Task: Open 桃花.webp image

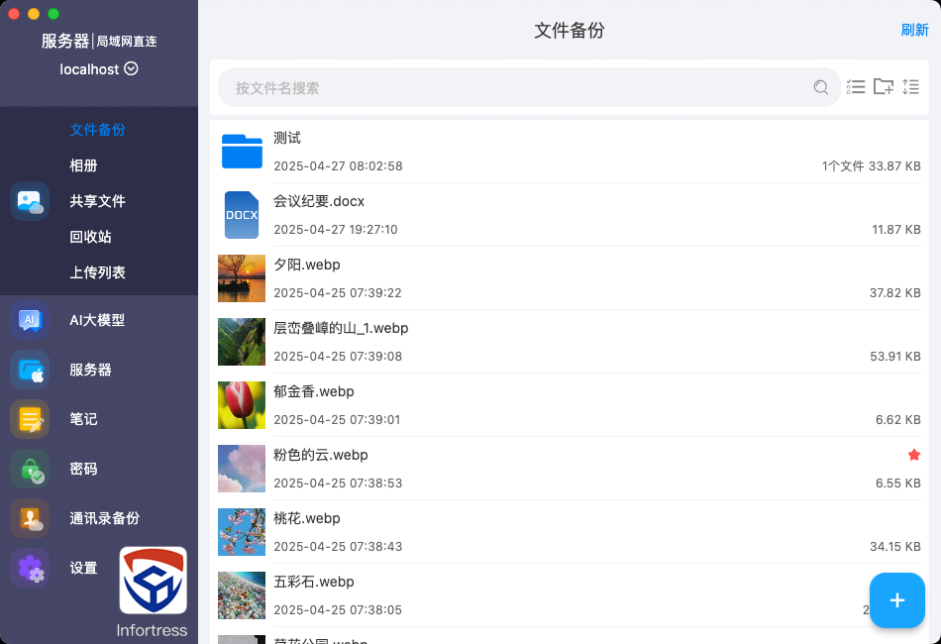Action: click(x=307, y=518)
